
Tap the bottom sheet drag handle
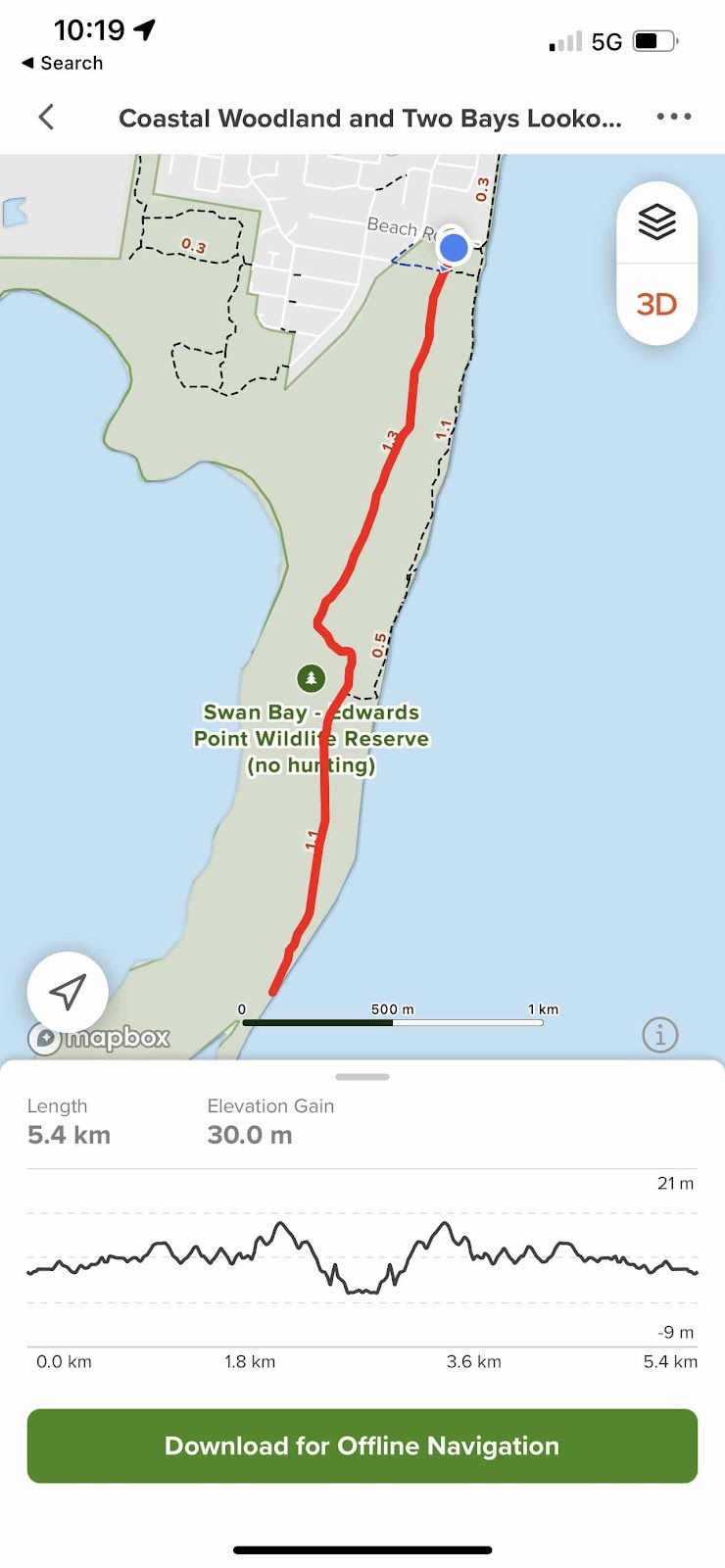[362, 1077]
